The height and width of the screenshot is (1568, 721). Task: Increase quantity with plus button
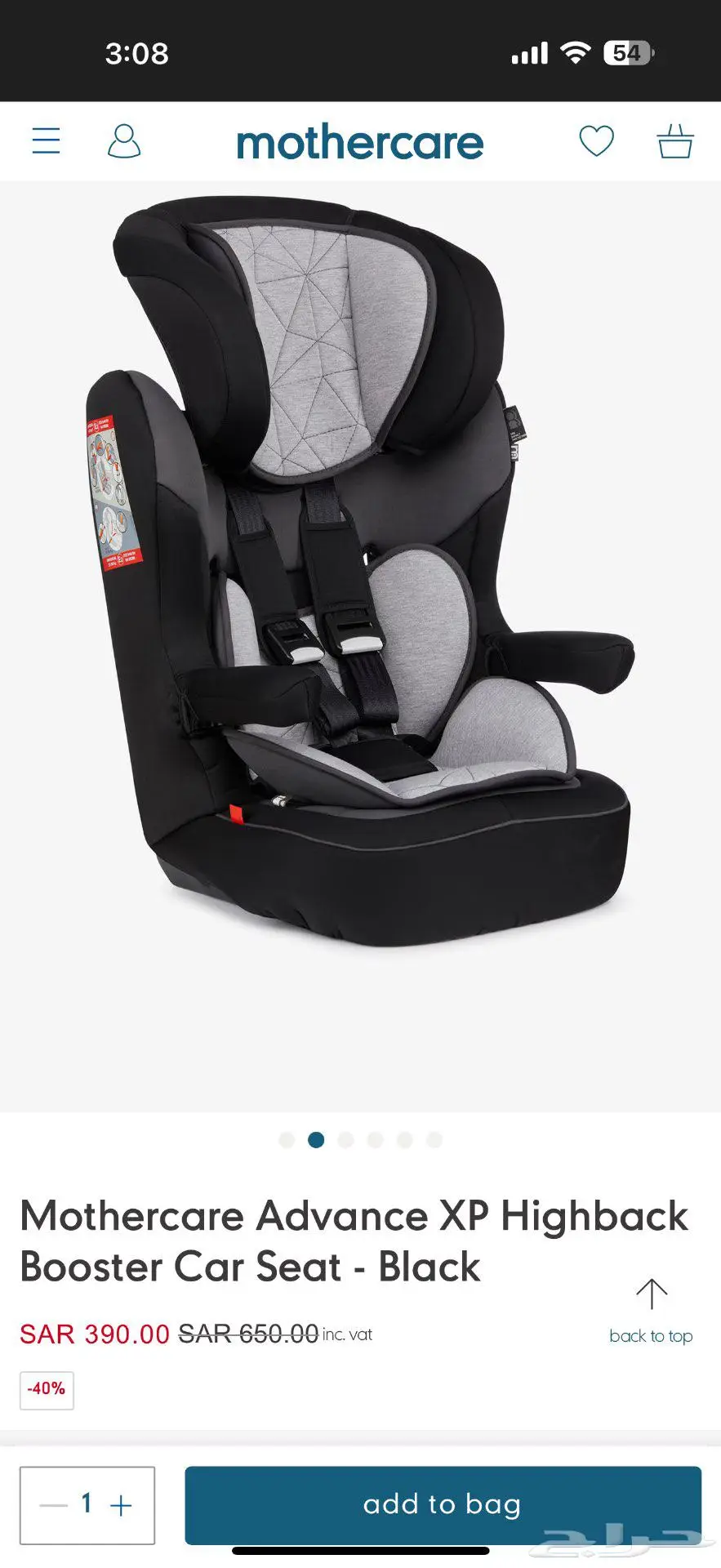[x=121, y=1504]
